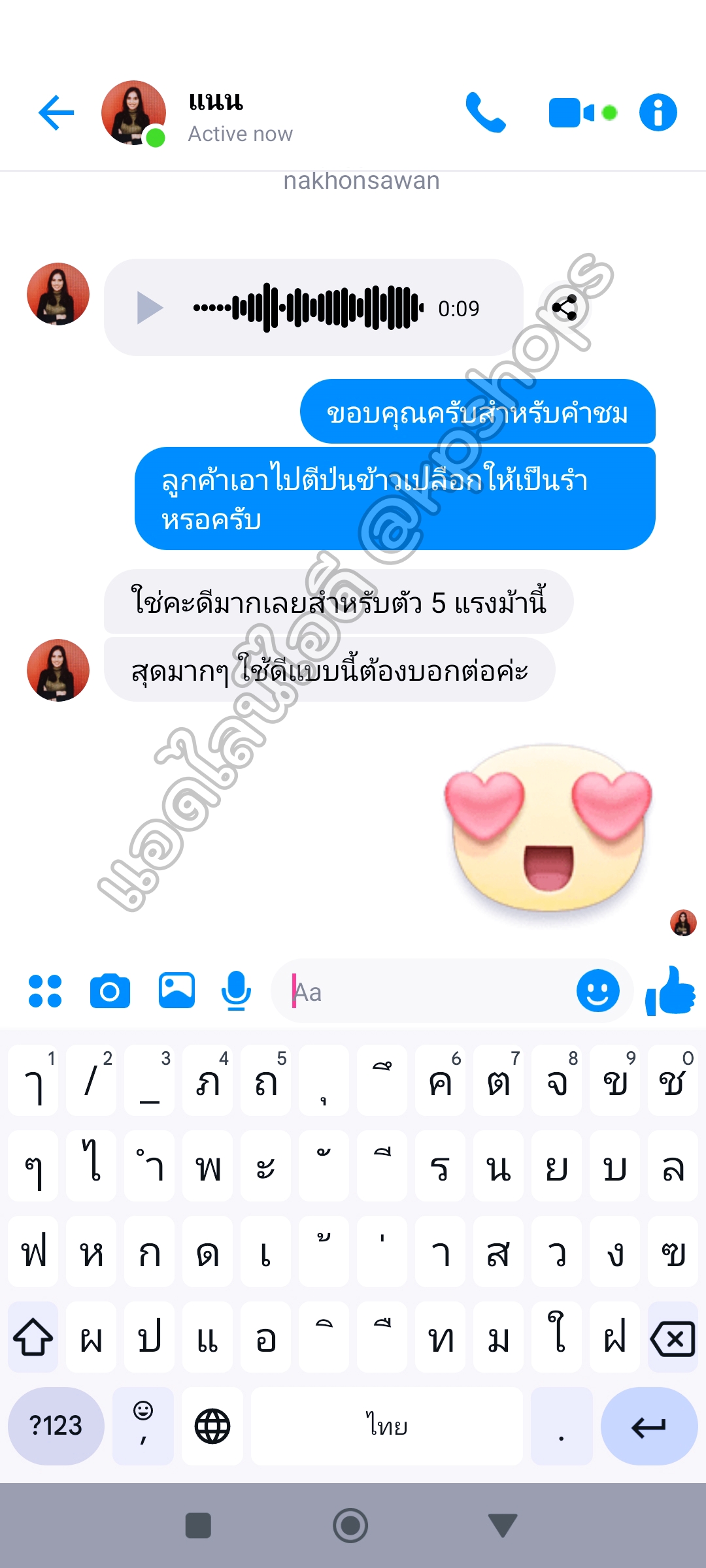Start a voice call with แนน
Screen dimensions: 706x1568
(x=485, y=113)
